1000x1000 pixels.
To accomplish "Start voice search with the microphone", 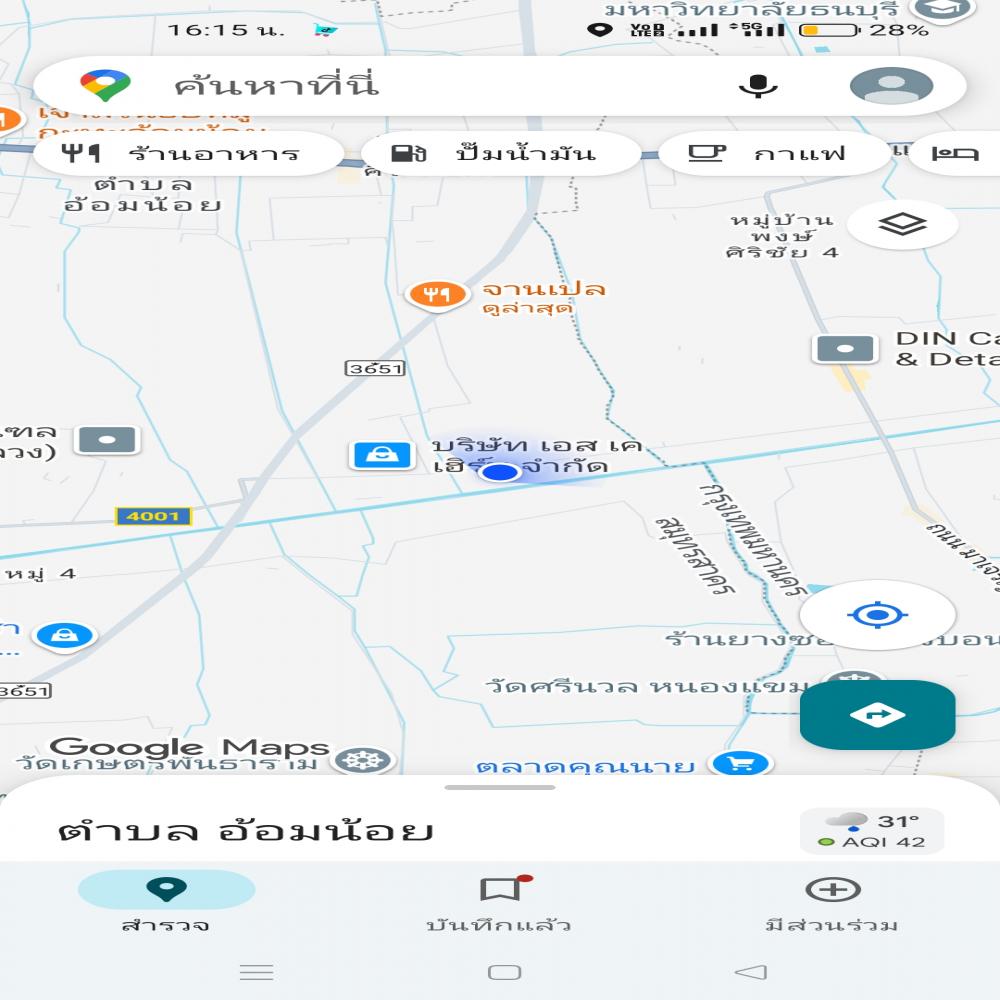I will (758, 86).
